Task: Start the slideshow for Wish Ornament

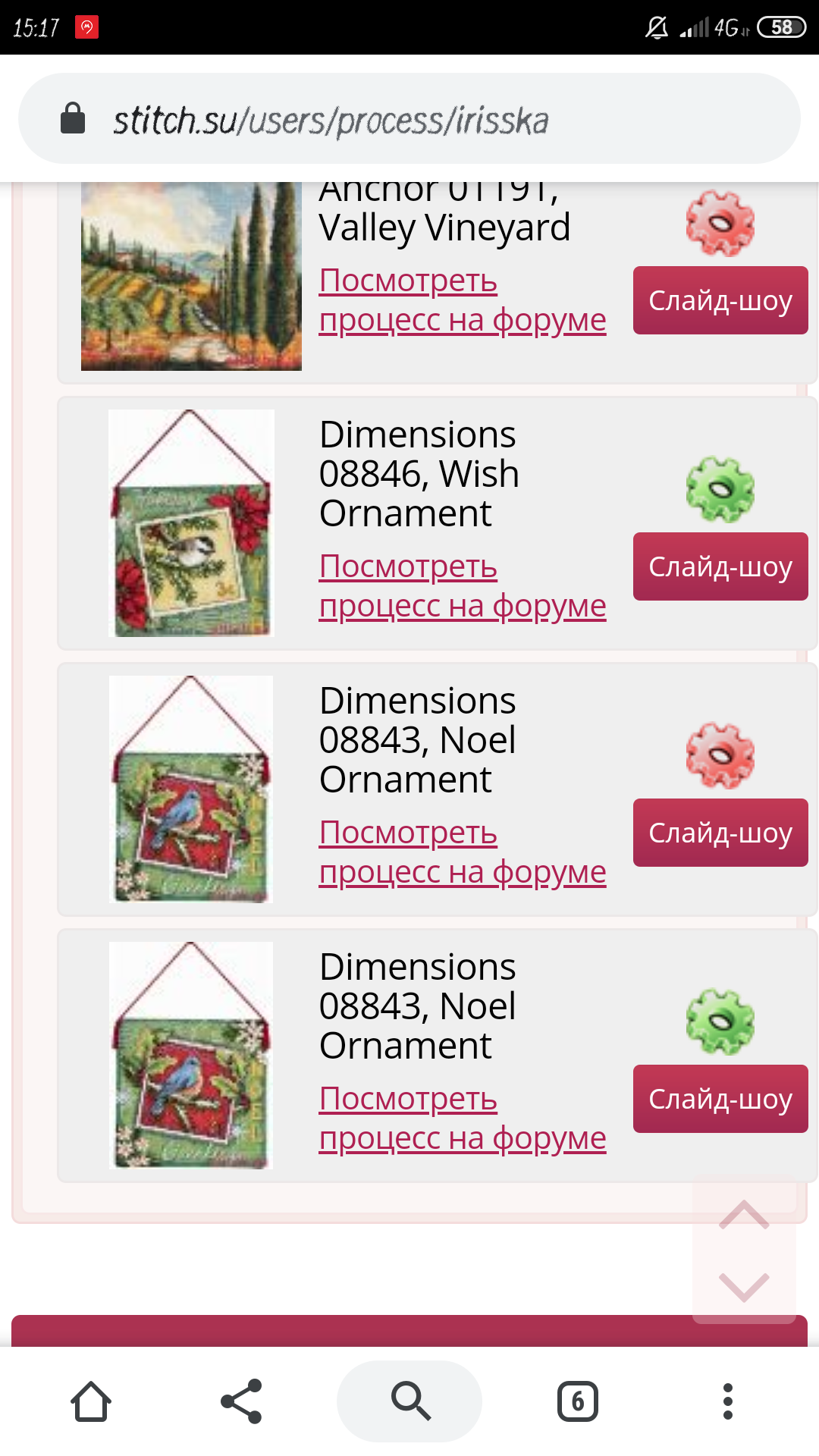Action: [720, 566]
